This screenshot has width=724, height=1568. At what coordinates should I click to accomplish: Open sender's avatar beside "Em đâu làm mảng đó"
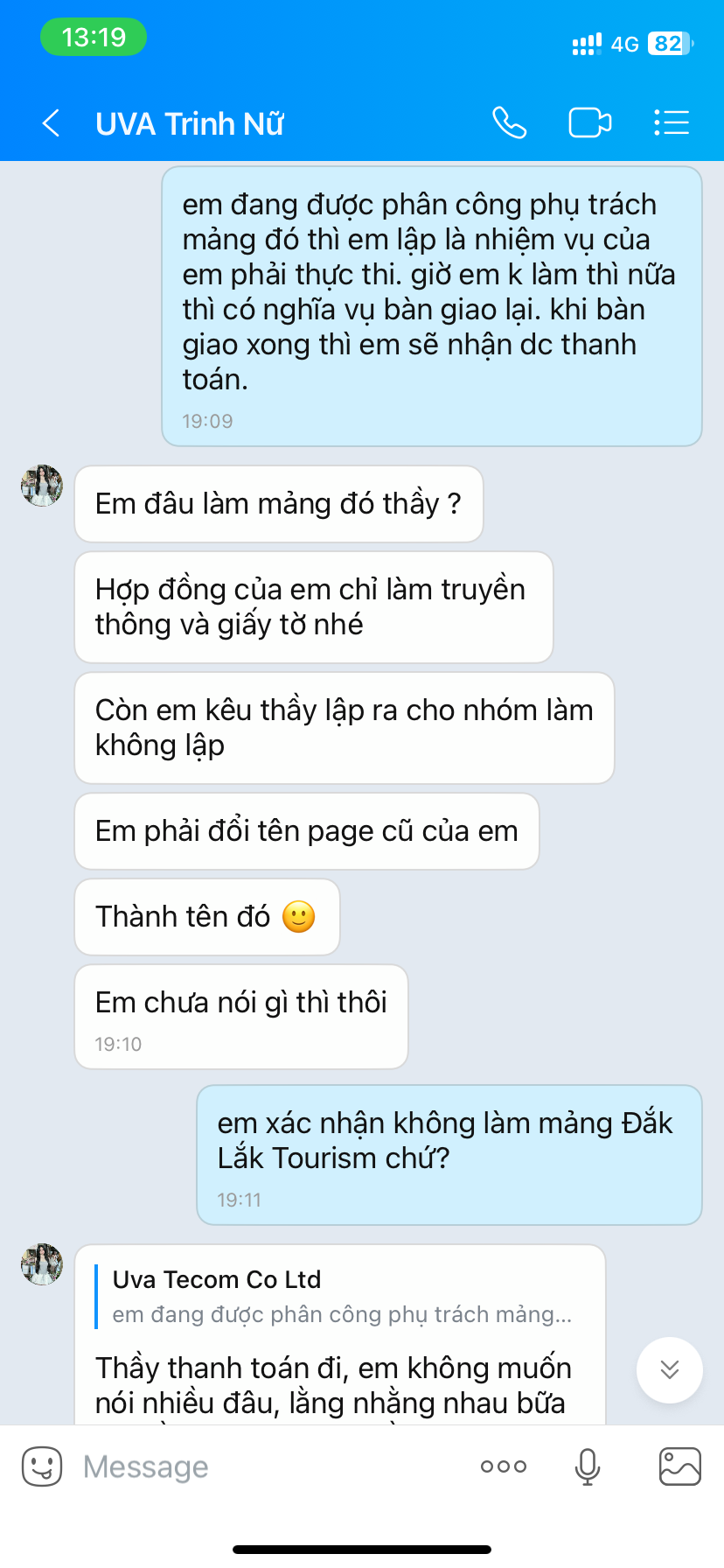(42, 486)
